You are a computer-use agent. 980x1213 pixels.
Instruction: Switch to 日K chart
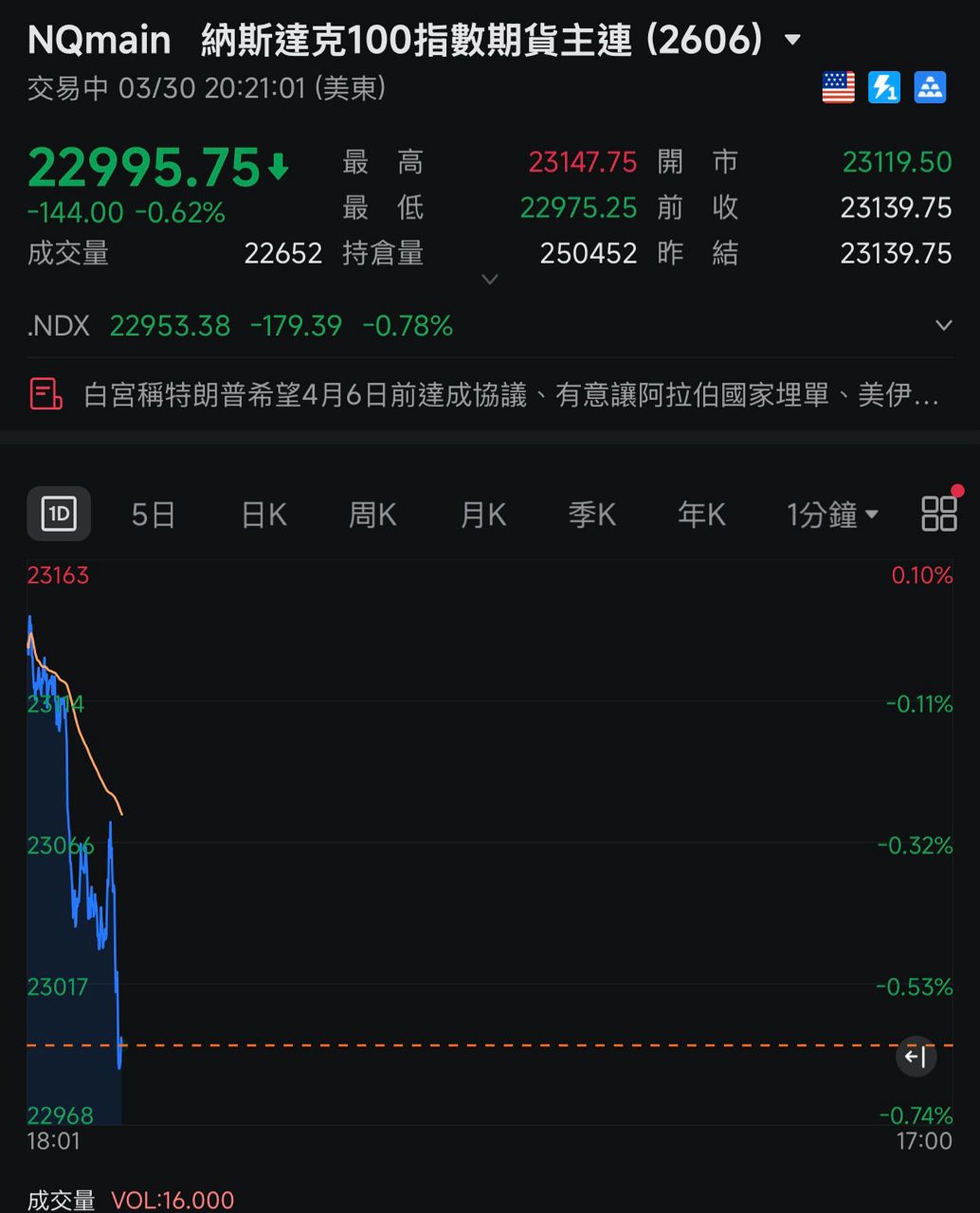(x=263, y=515)
